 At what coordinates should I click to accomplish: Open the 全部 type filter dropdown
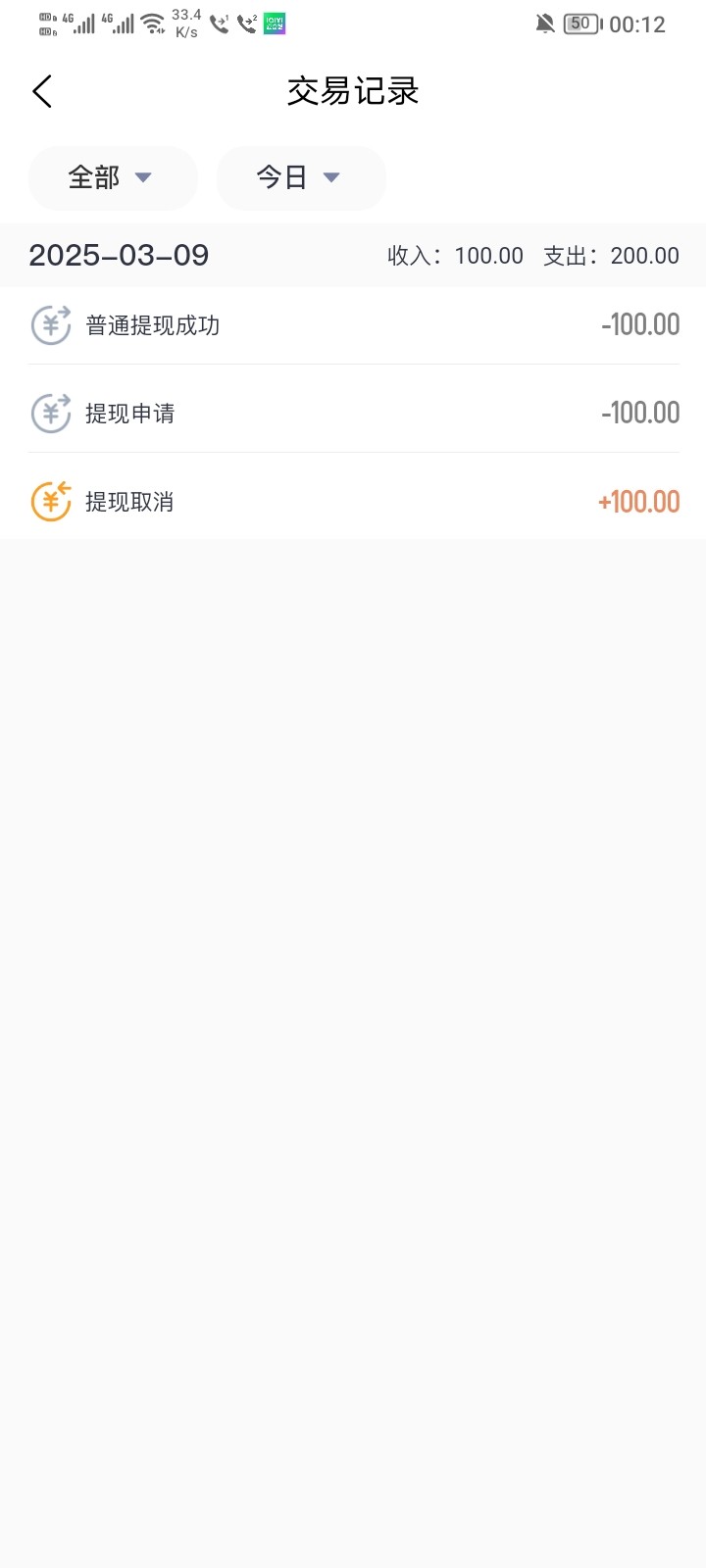pyautogui.click(x=113, y=177)
